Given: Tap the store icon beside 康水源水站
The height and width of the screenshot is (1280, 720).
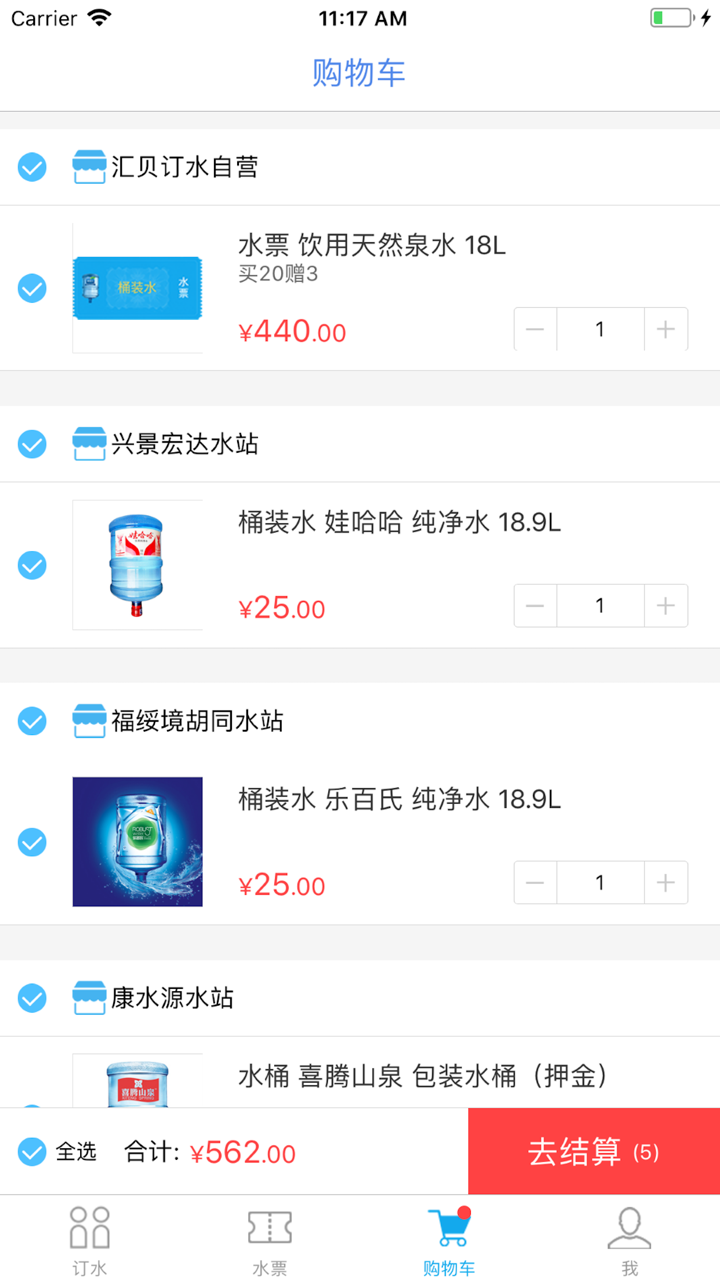Looking at the screenshot, I should tap(88, 998).
